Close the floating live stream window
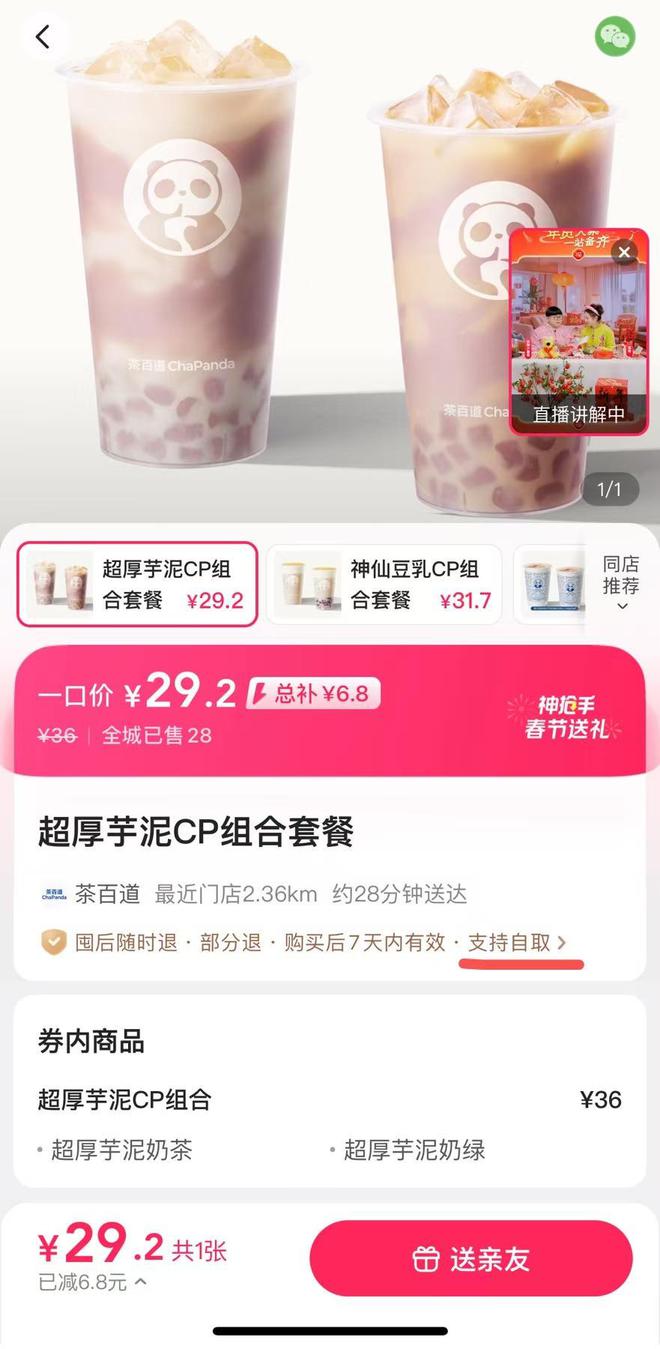660x1349 pixels. [x=624, y=252]
